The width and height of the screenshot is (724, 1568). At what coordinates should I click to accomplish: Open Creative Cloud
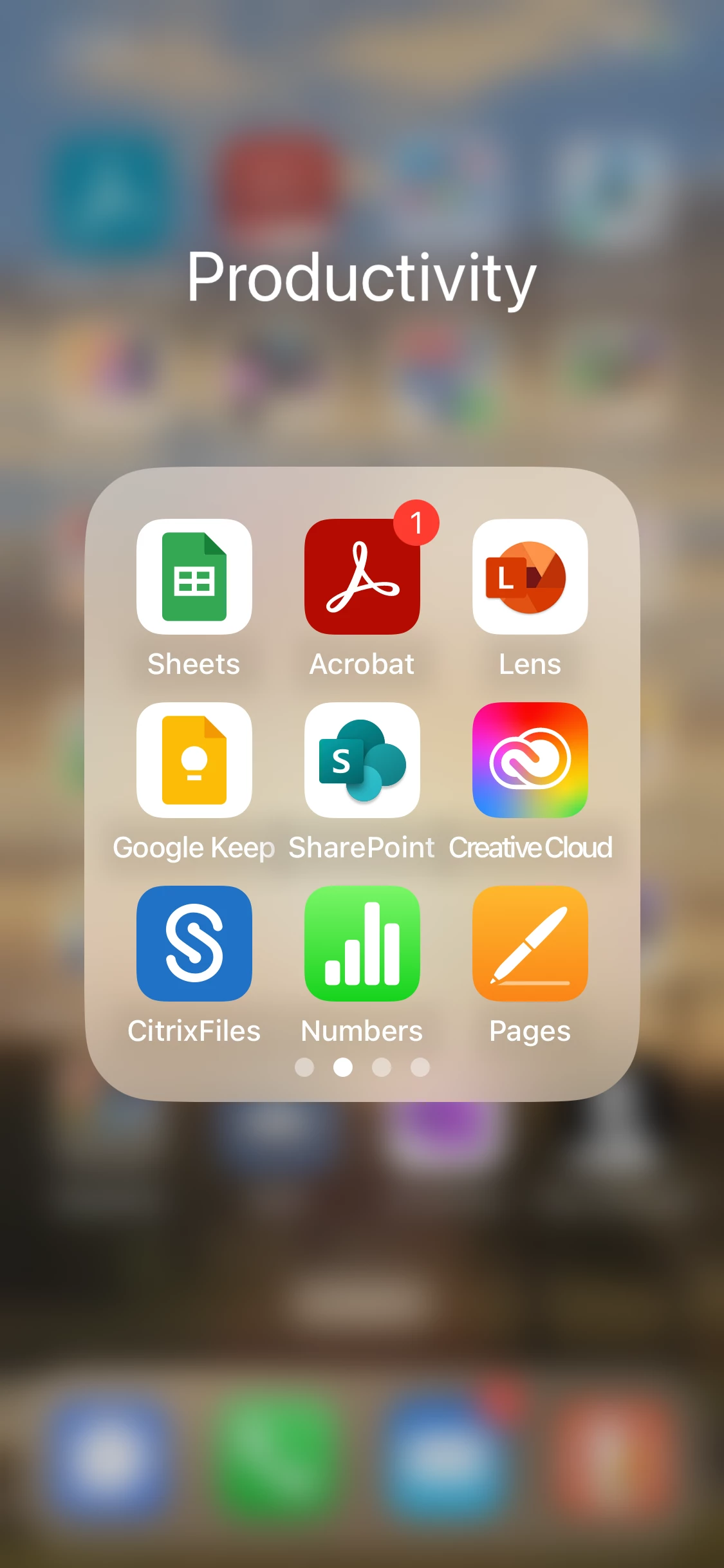click(x=530, y=760)
